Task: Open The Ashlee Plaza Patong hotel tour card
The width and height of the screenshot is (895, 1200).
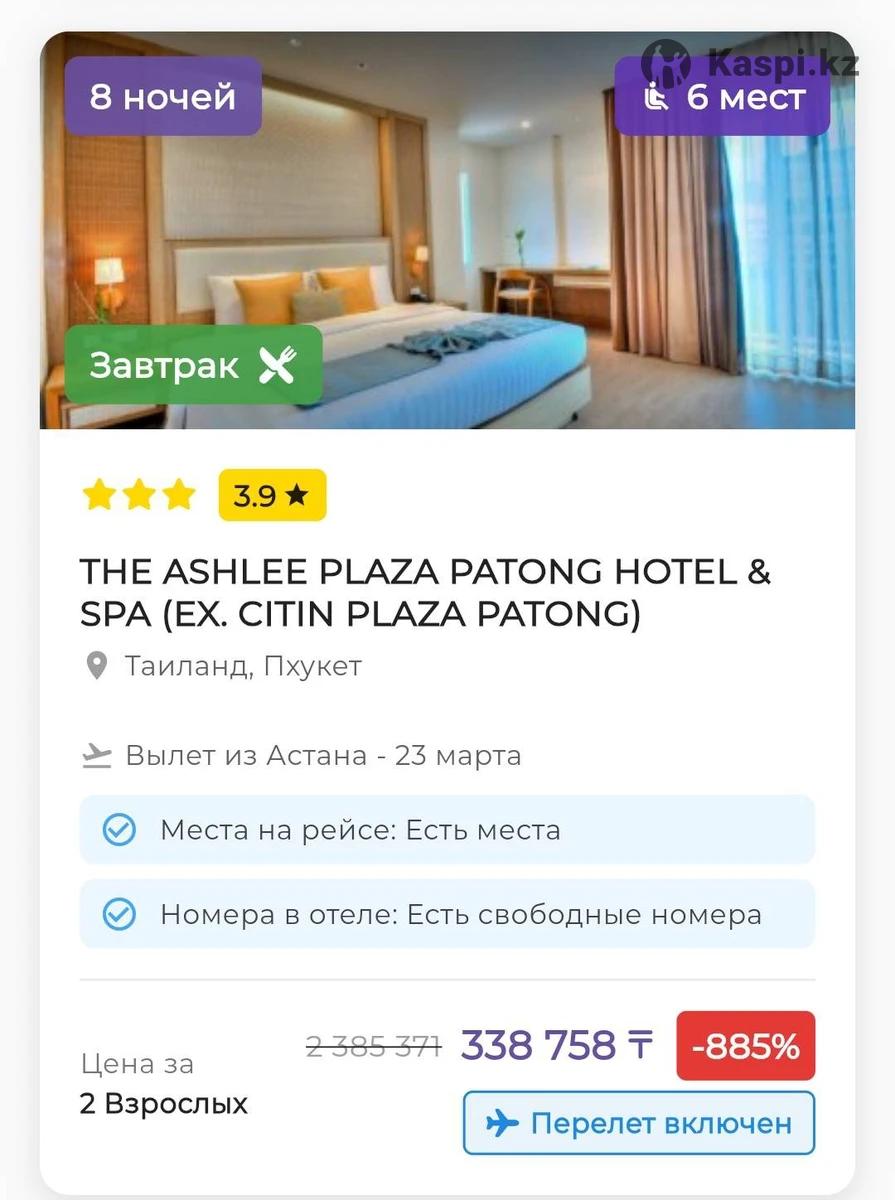Action: coord(425,592)
